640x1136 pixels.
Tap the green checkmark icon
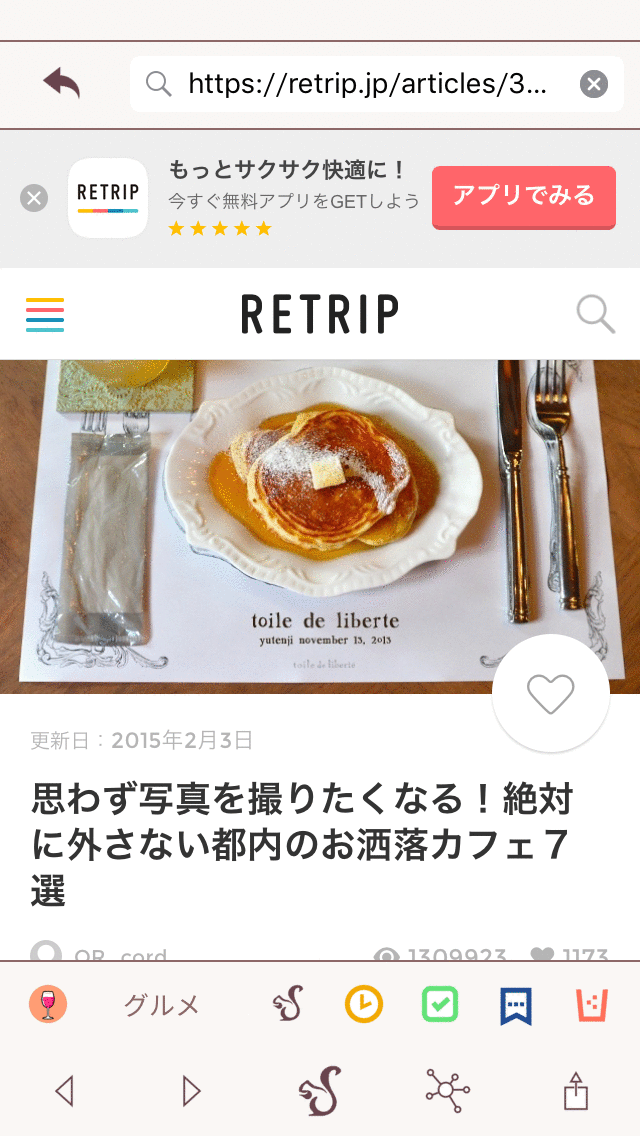click(440, 1004)
